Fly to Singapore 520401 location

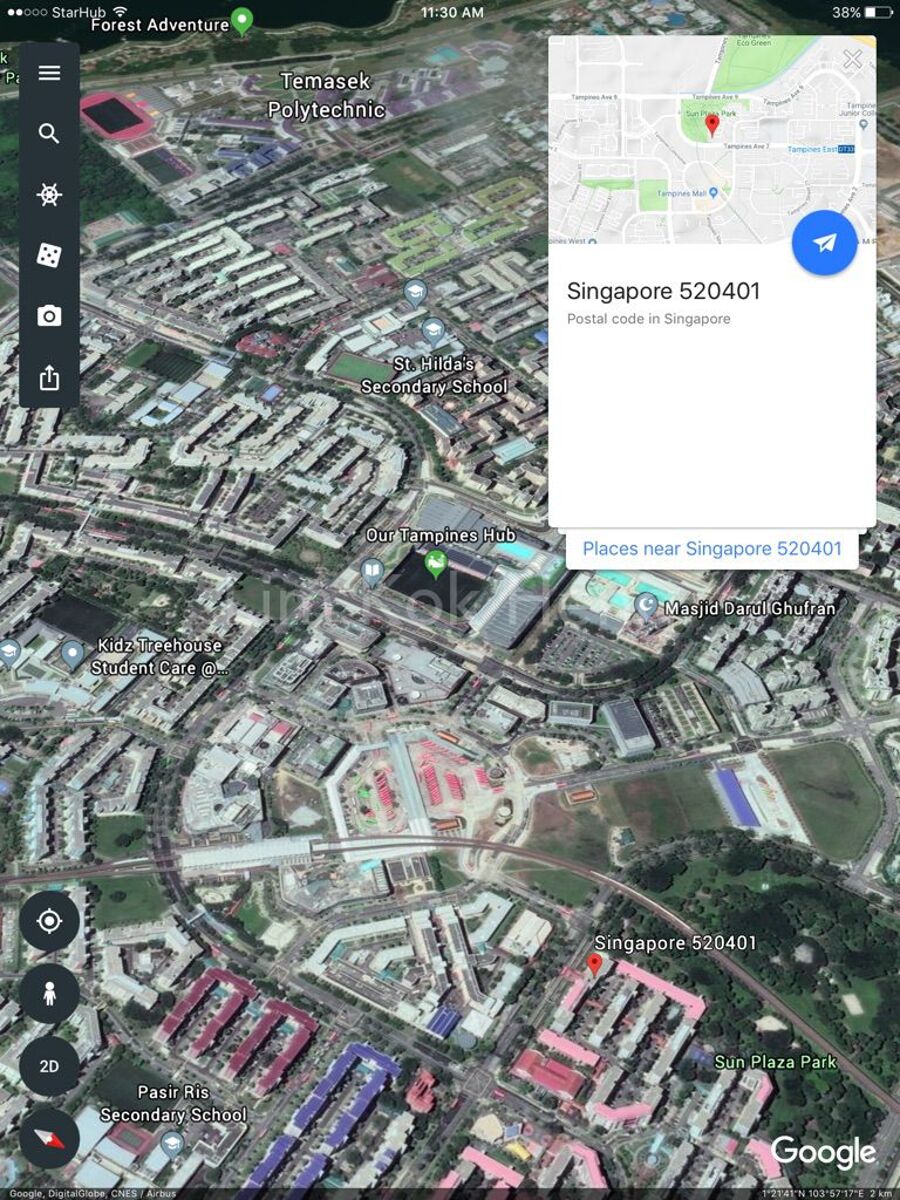(824, 243)
